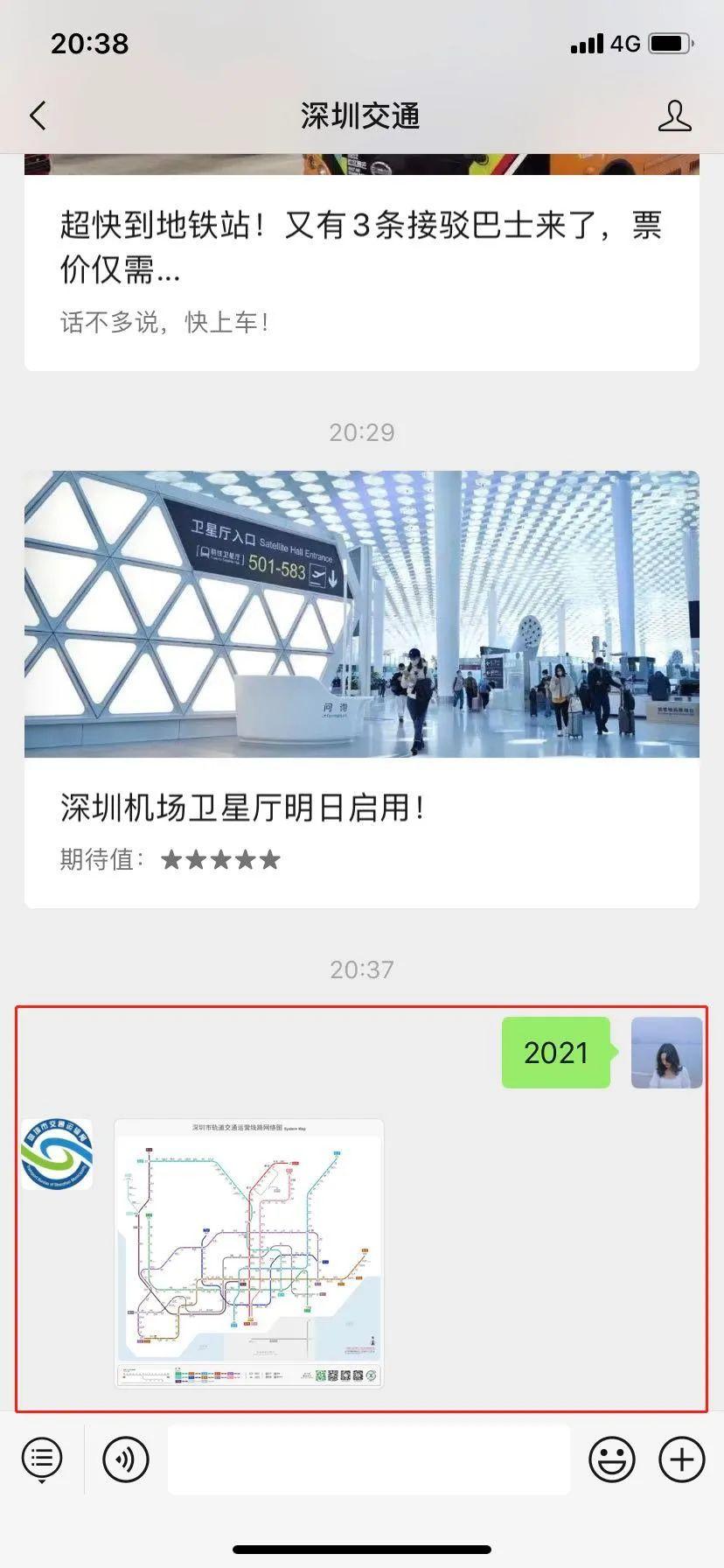Focus the message text field
The width and height of the screenshot is (724, 1568).
point(368,1459)
